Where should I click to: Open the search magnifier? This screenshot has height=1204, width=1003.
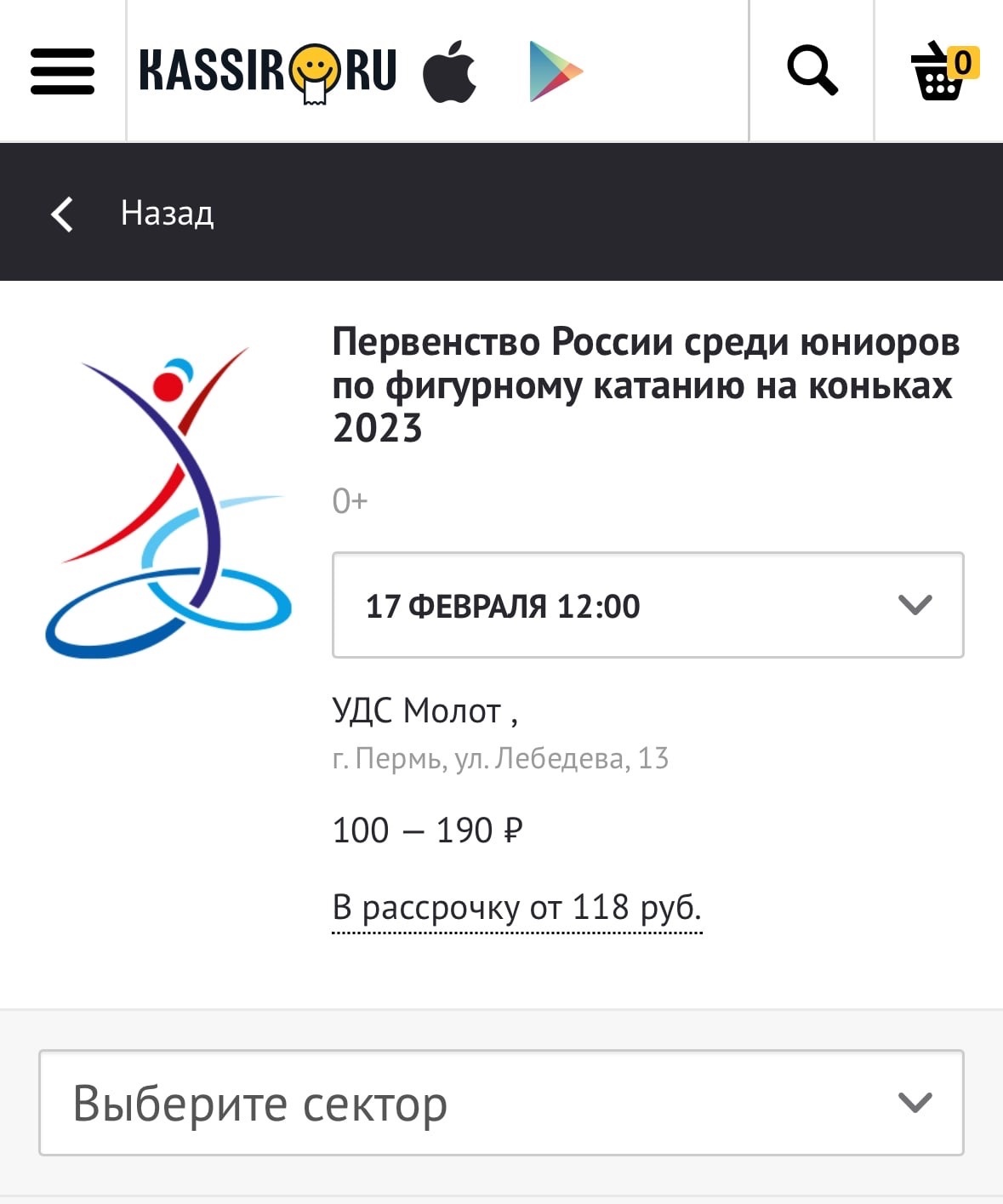click(812, 71)
